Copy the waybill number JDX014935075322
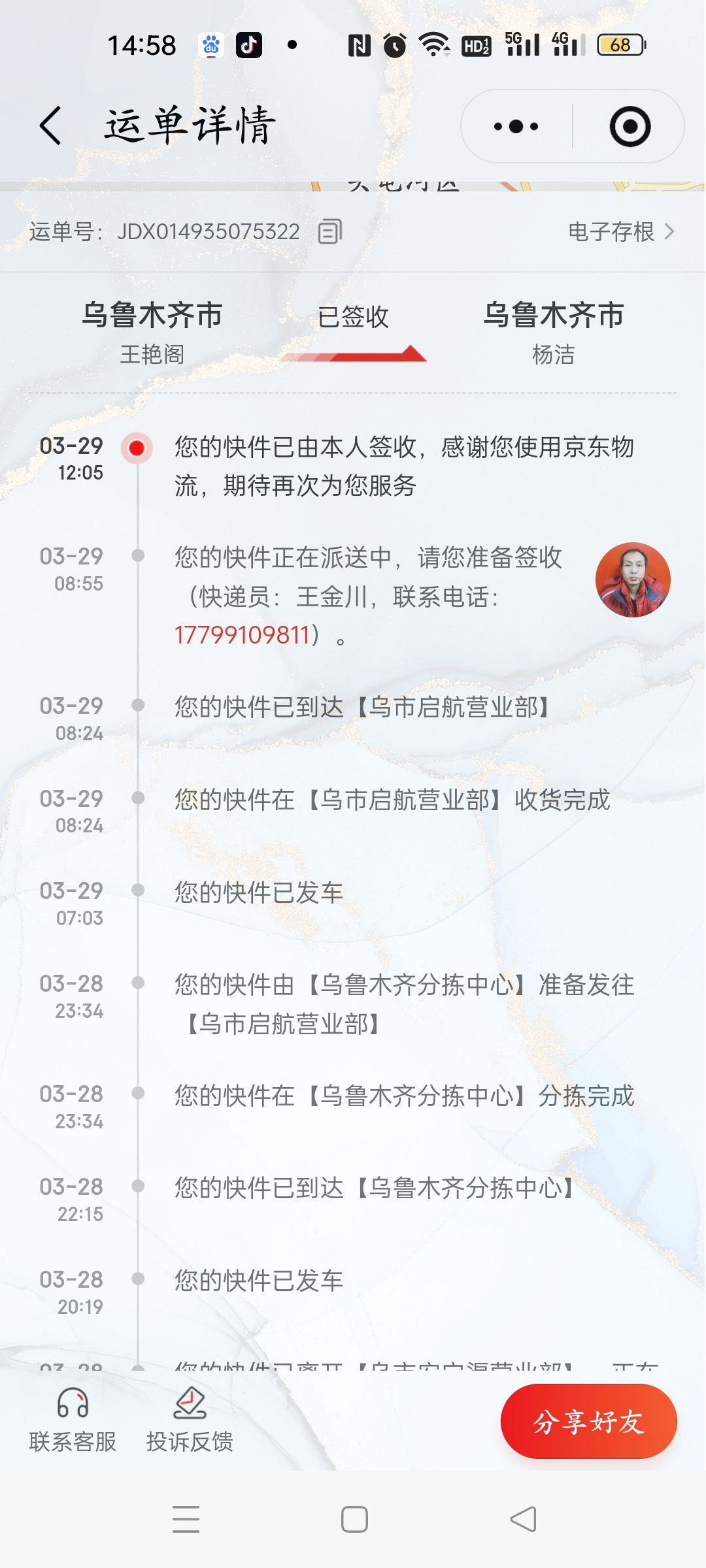 point(330,231)
